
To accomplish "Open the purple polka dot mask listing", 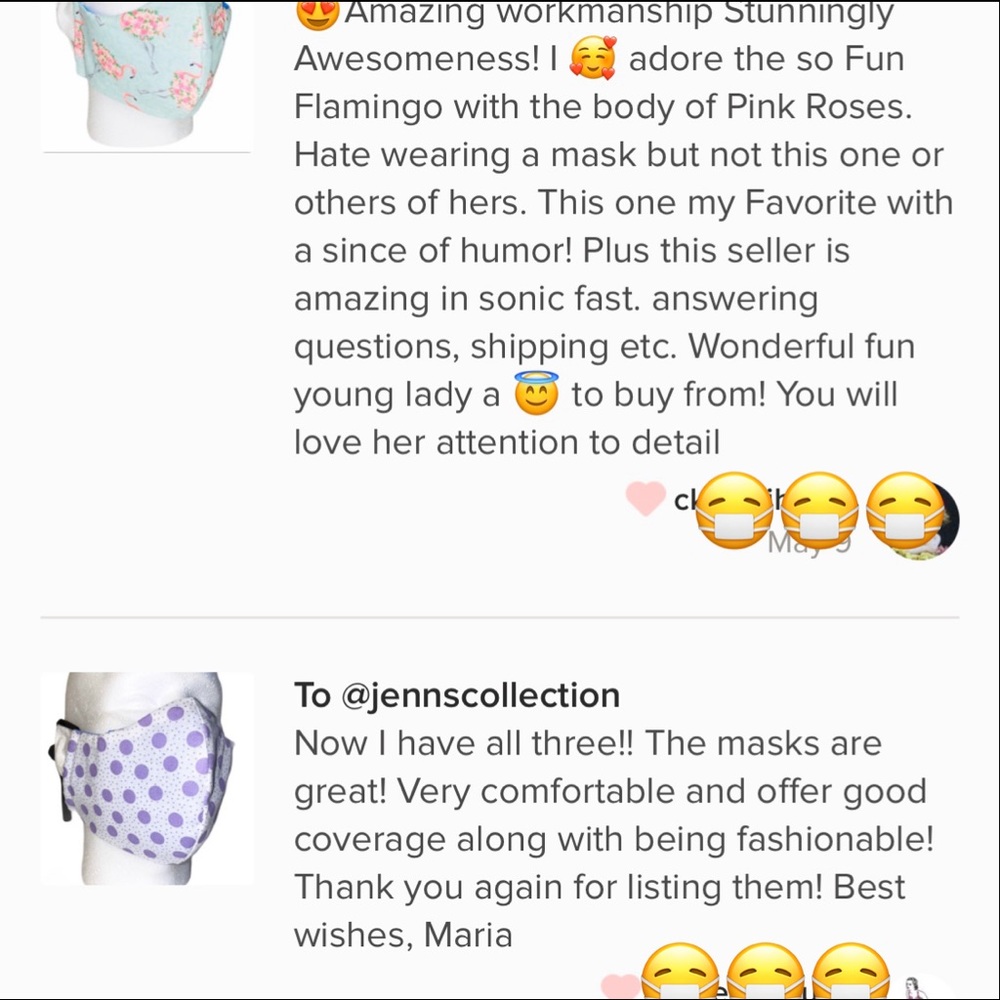I will 147,778.
